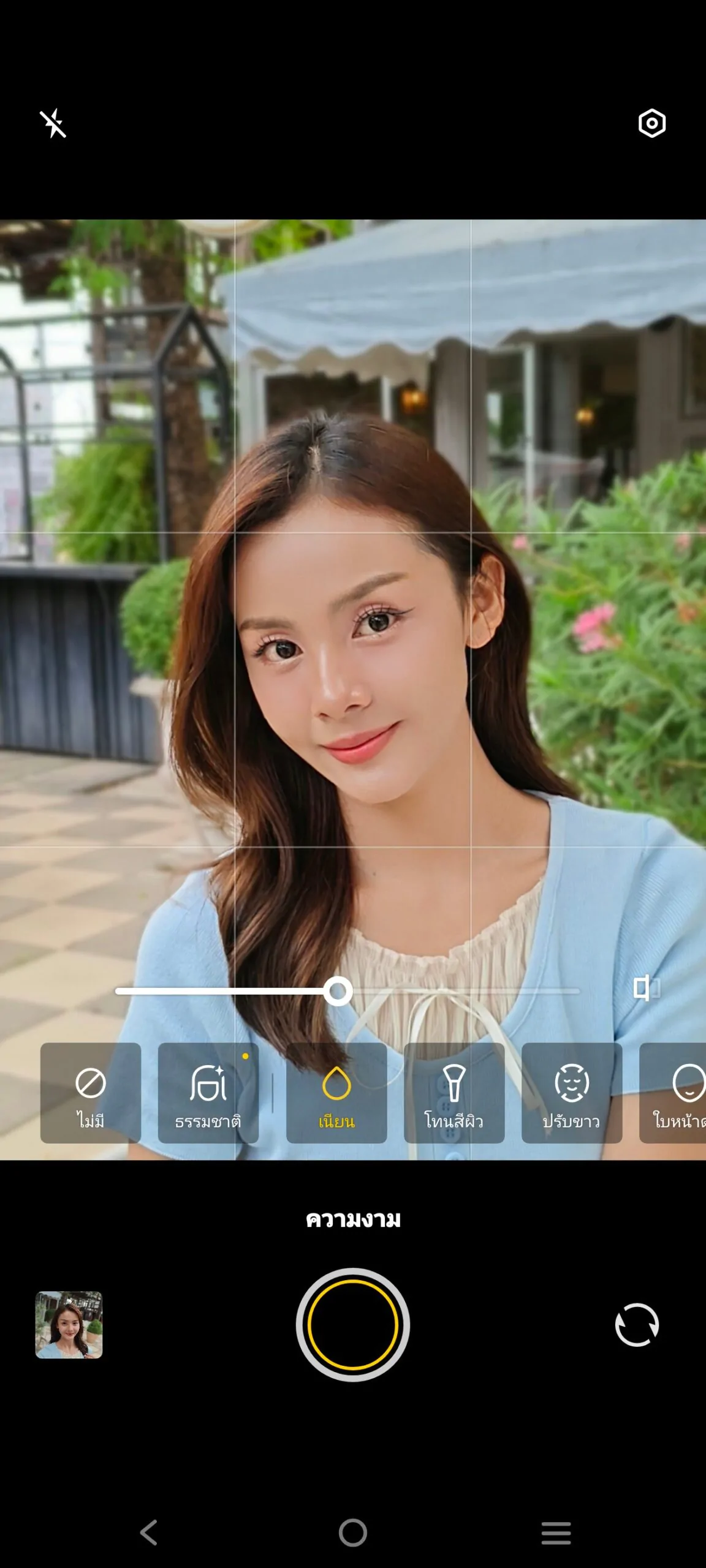706x1568 pixels.
Task: Select the ปรับขาว whitening option
Action: pos(572,1093)
